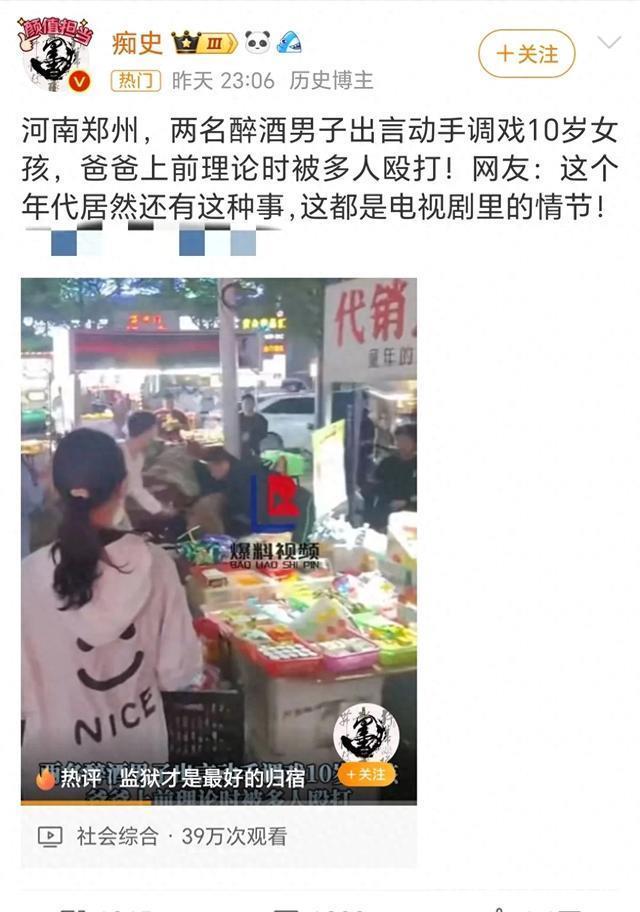The height and width of the screenshot is (912, 640).
Task: Follow the user 痴史
Action: click(x=527, y=53)
